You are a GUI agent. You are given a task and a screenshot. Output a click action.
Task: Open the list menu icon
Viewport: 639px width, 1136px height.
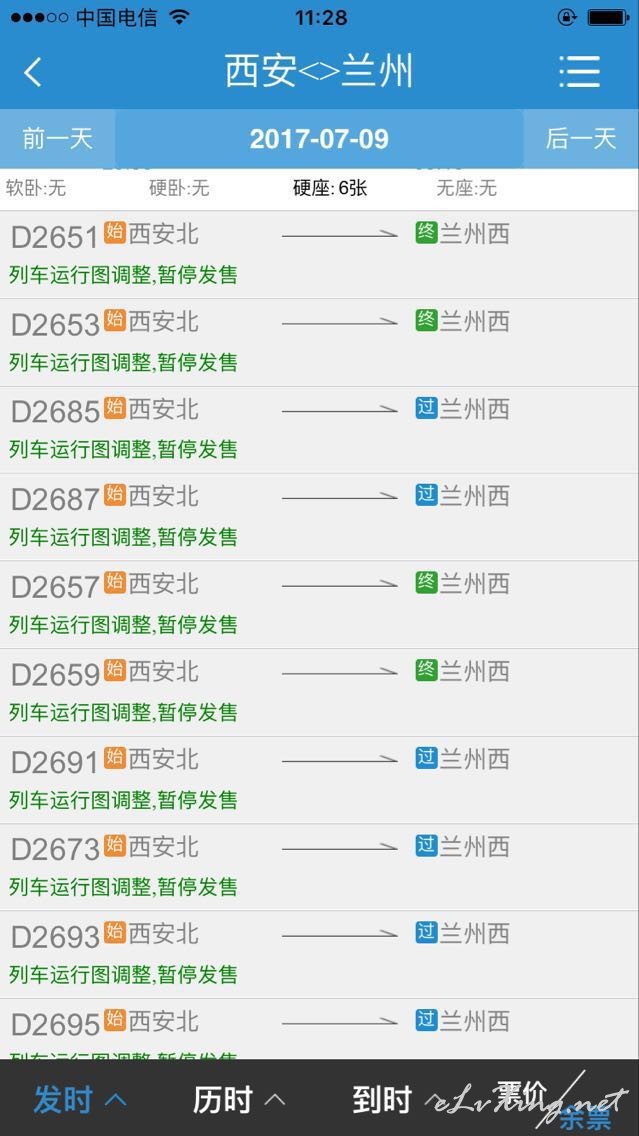[579, 72]
